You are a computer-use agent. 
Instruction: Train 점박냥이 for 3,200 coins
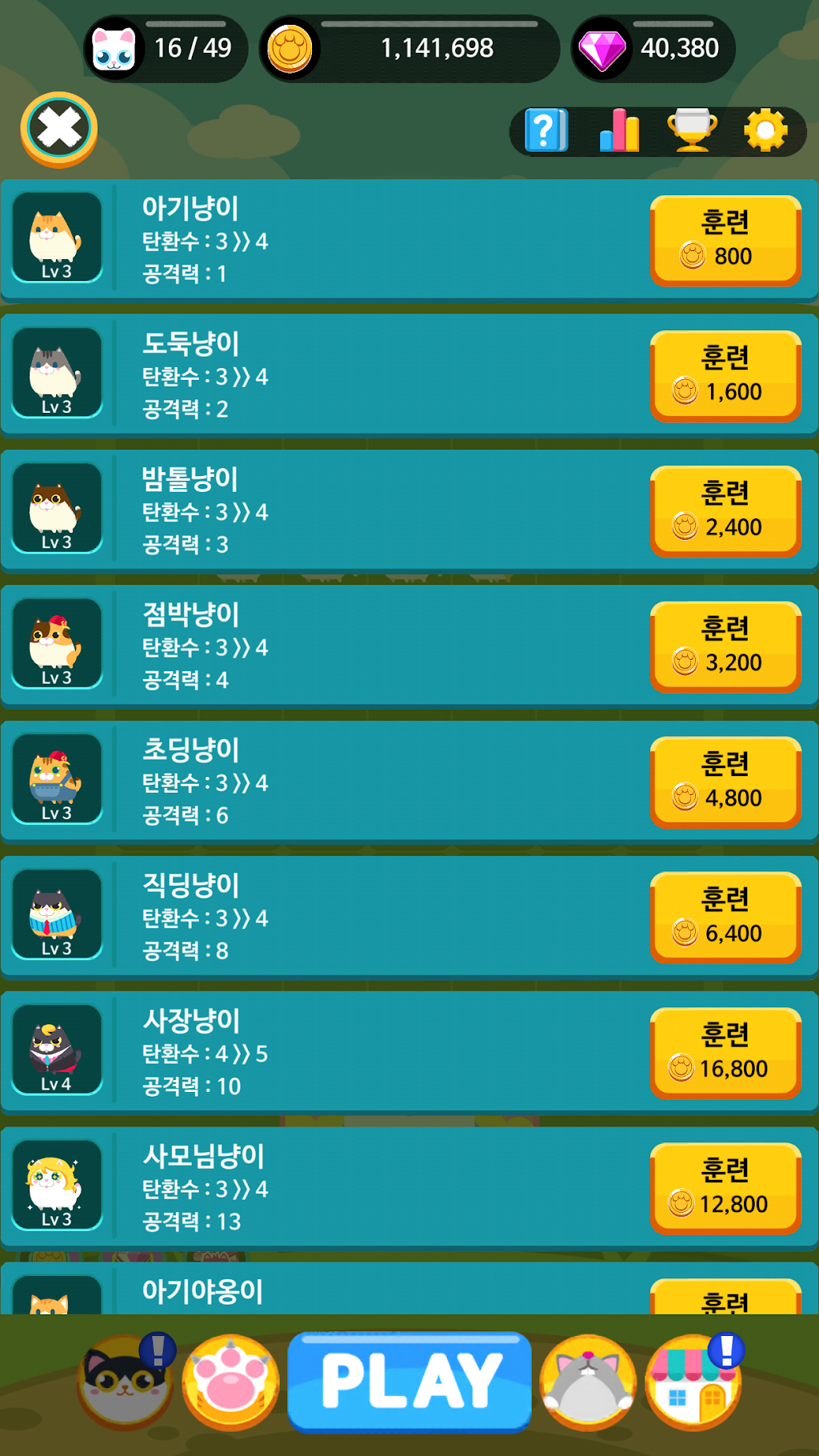click(726, 646)
